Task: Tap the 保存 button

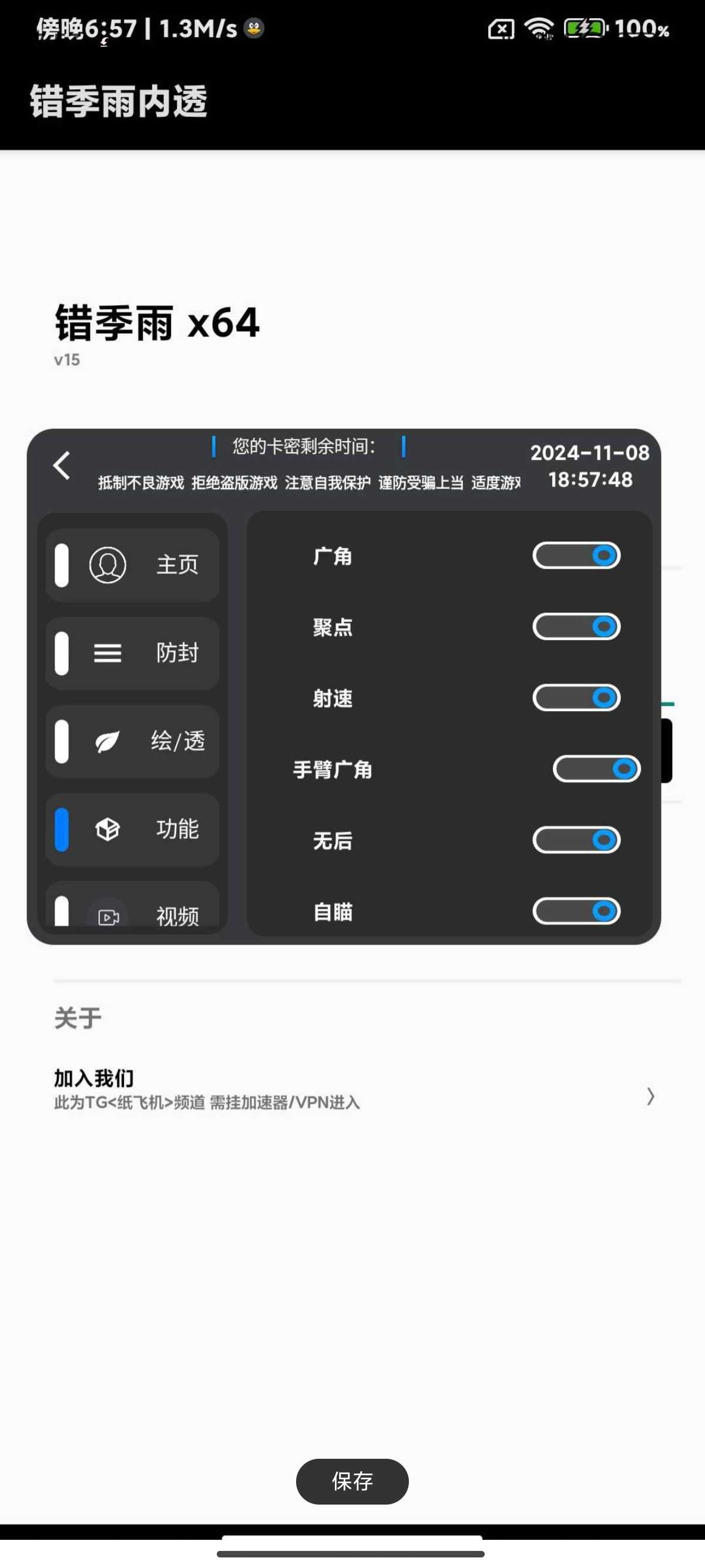Action: (x=352, y=1481)
